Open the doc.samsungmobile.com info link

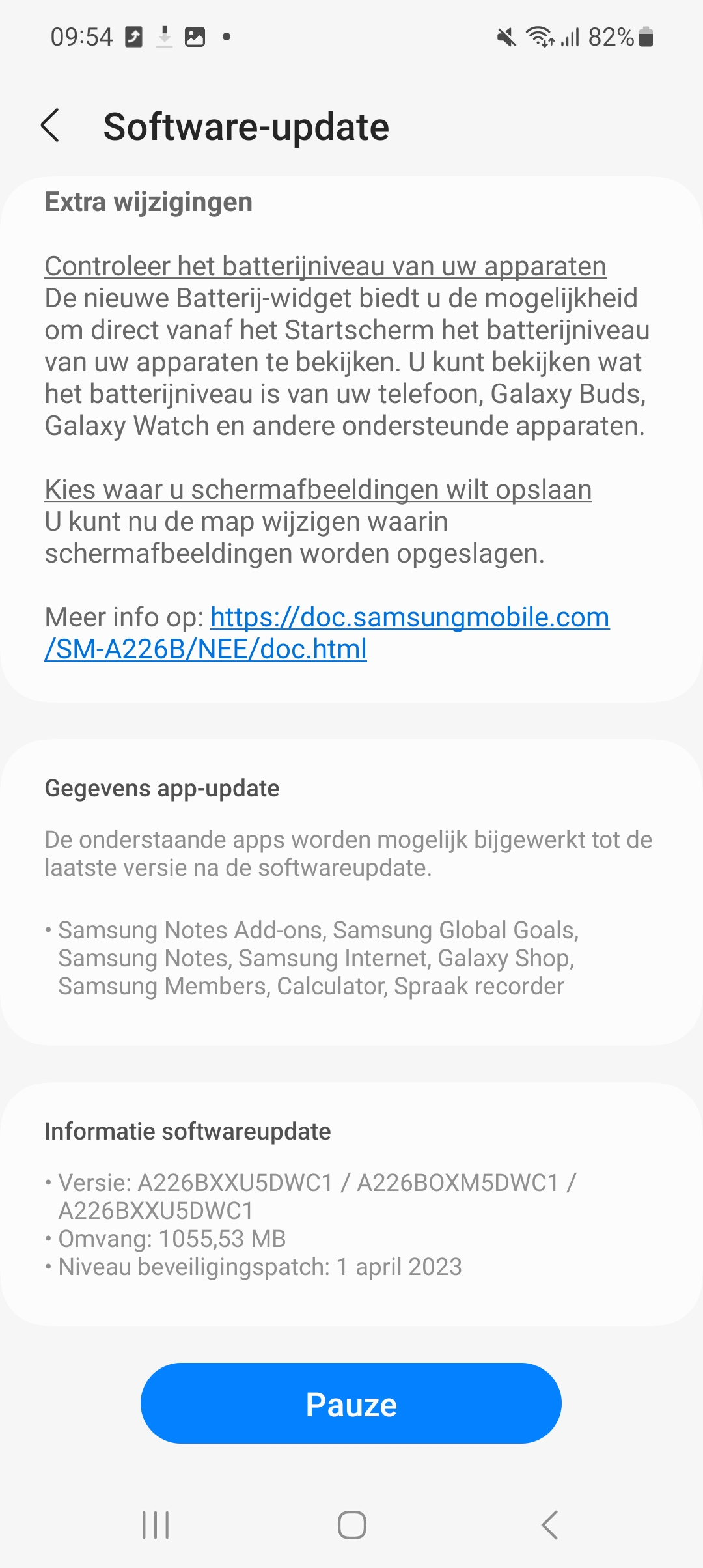(x=327, y=633)
